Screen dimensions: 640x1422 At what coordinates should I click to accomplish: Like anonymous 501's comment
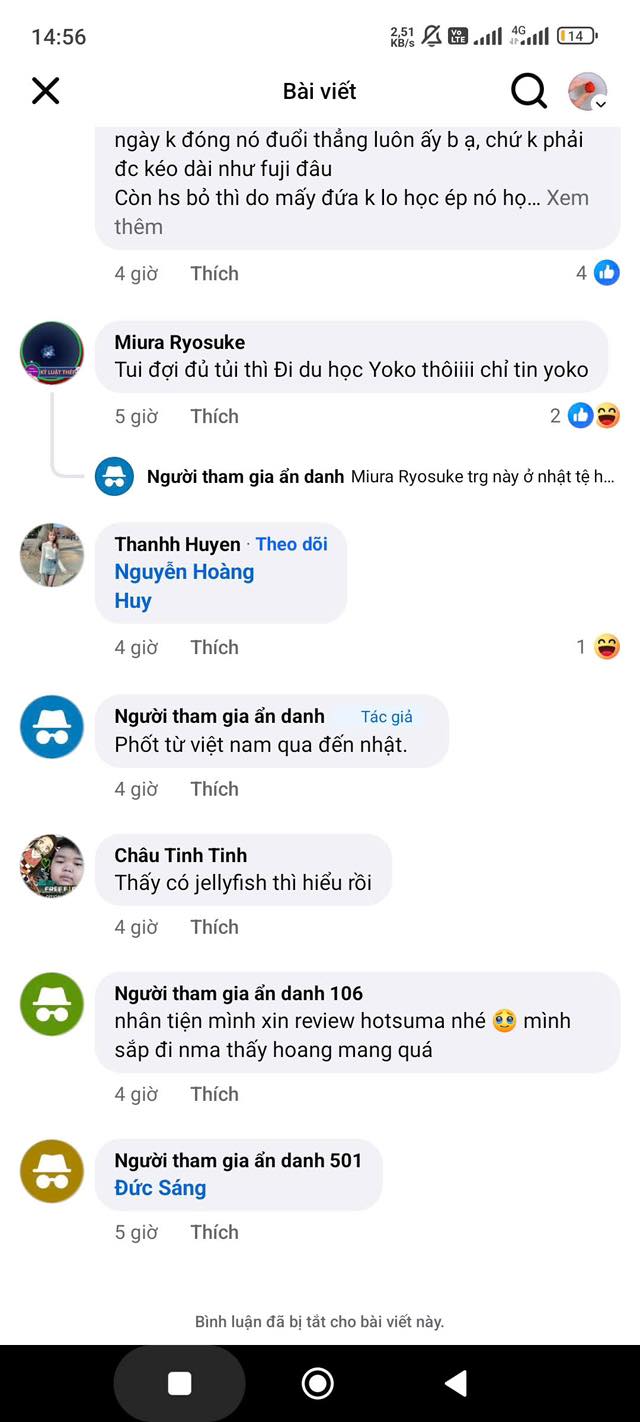point(214,1232)
